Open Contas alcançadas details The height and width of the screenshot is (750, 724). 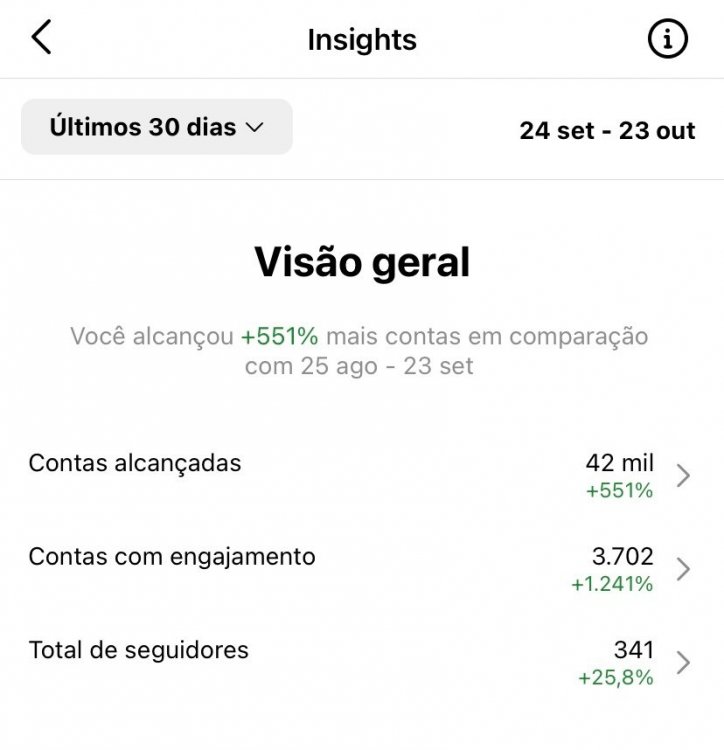click(x=683, y=475)
